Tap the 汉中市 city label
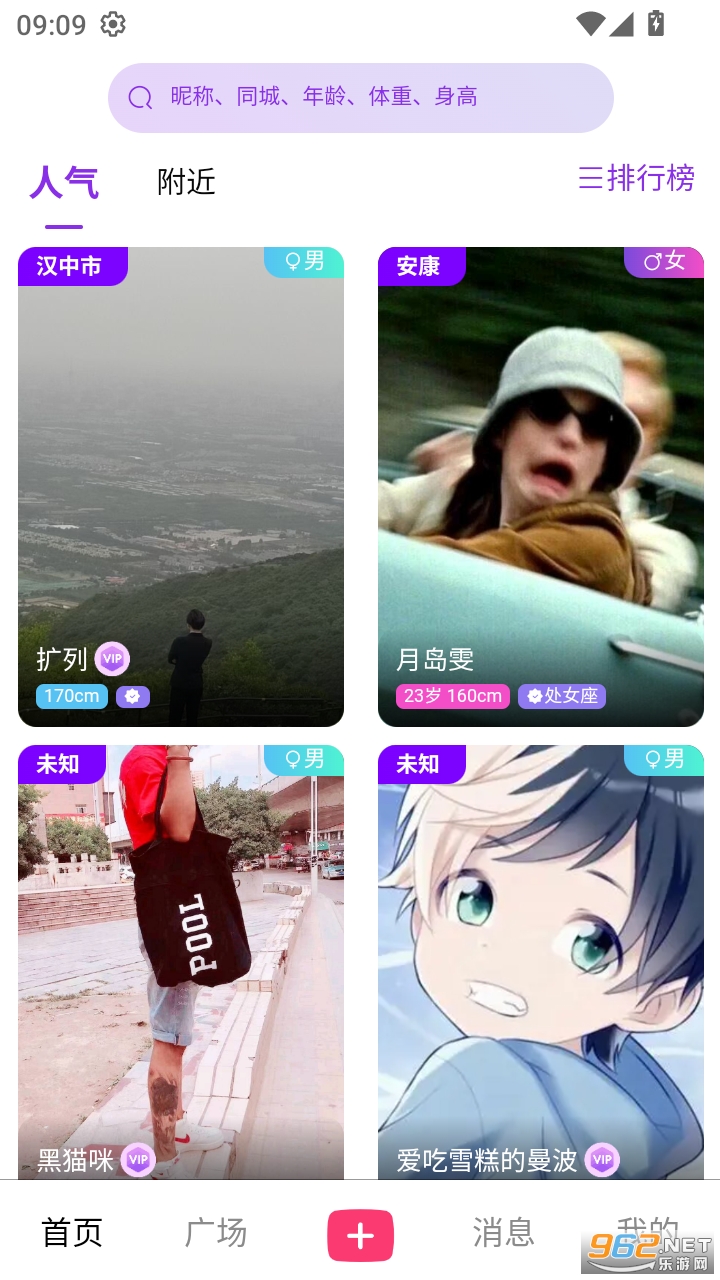Image resolution: width=720 pixels, height=1280 pixels. pos(72,266)
